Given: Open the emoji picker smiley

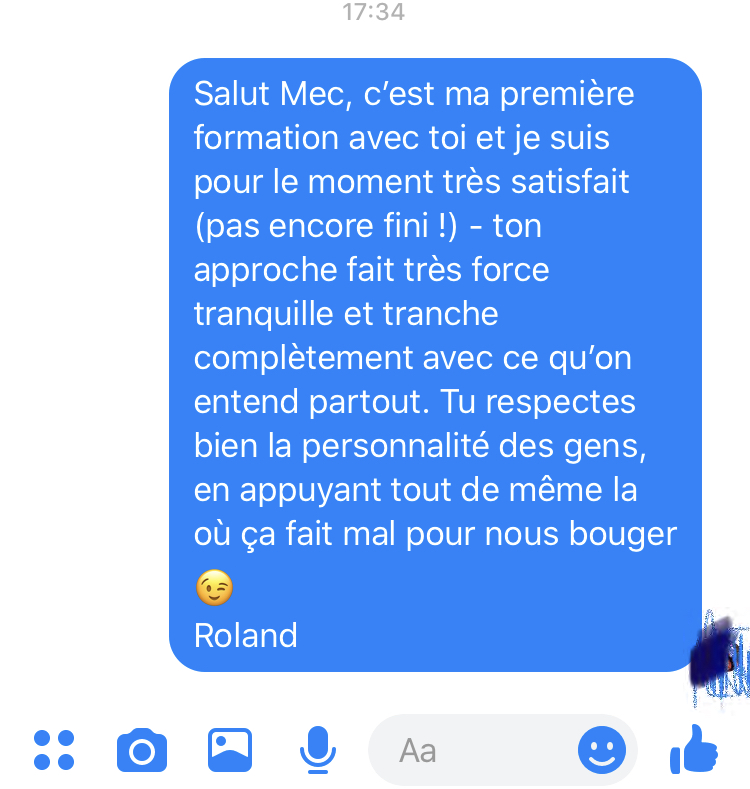Looking at the screenshot, I should pyautogui.click(x=602, y=749).
